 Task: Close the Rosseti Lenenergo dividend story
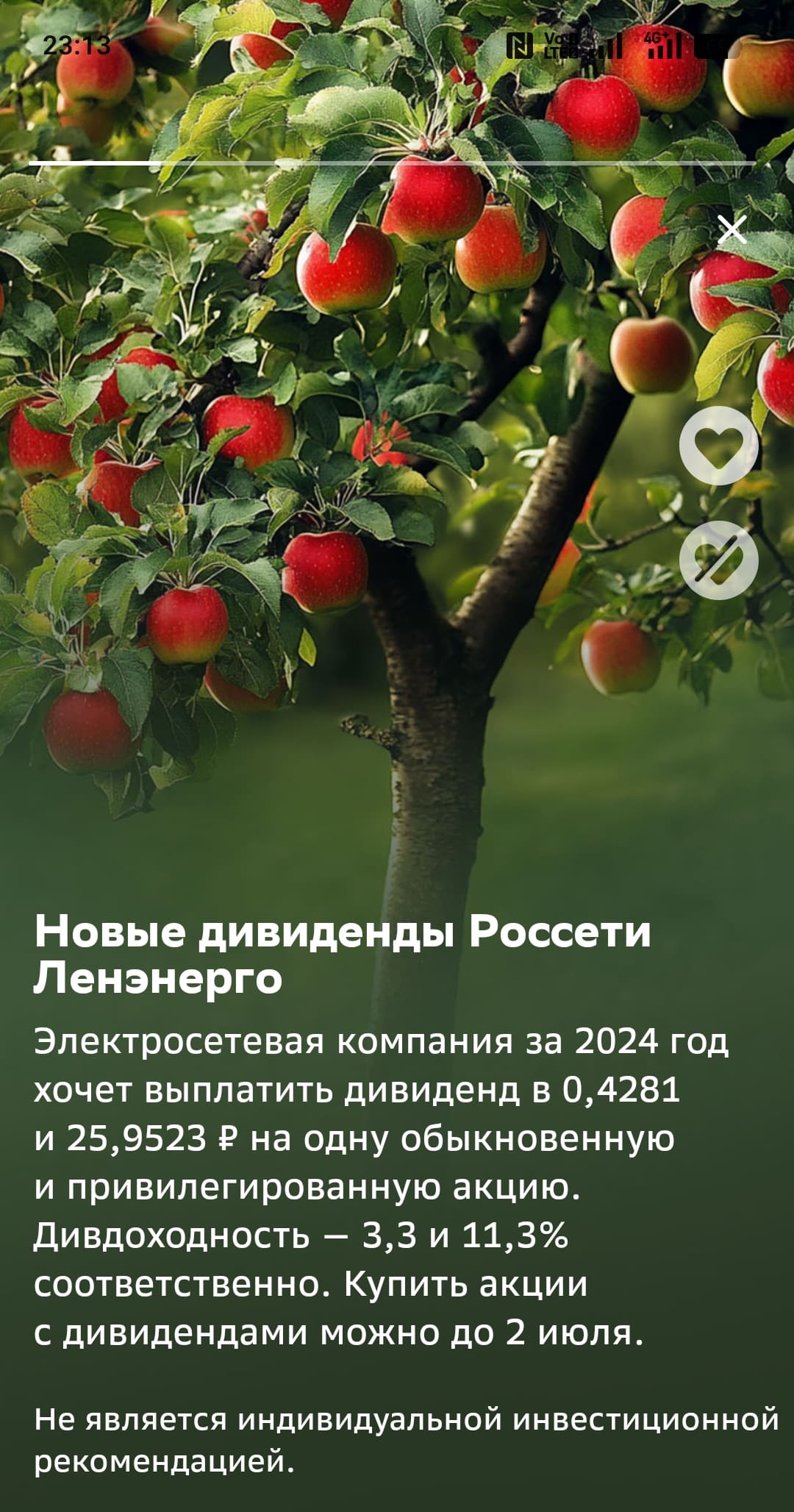[732, 230]
